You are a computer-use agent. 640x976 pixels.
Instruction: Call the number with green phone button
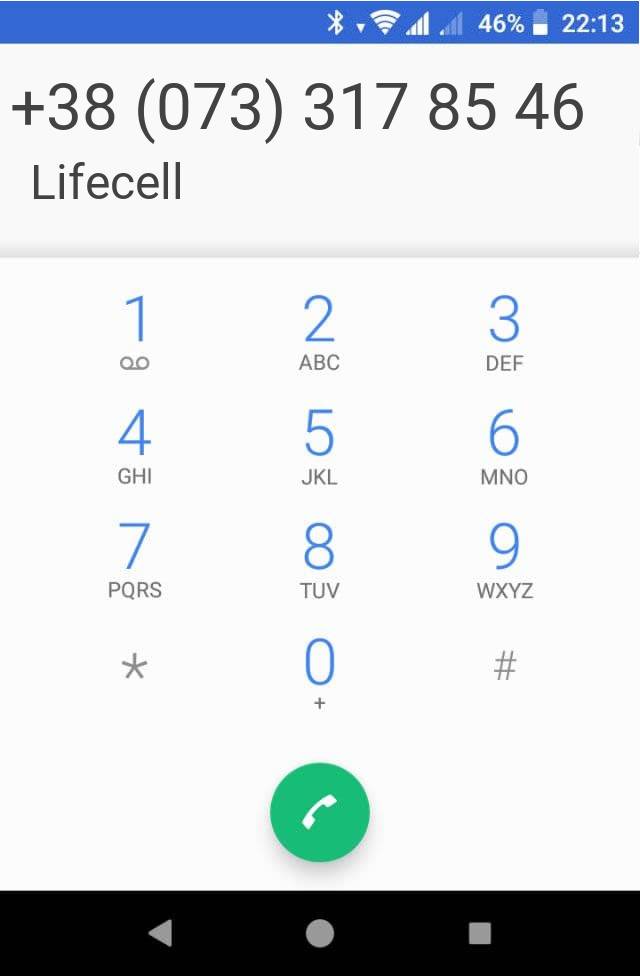[x=320, y=813]
